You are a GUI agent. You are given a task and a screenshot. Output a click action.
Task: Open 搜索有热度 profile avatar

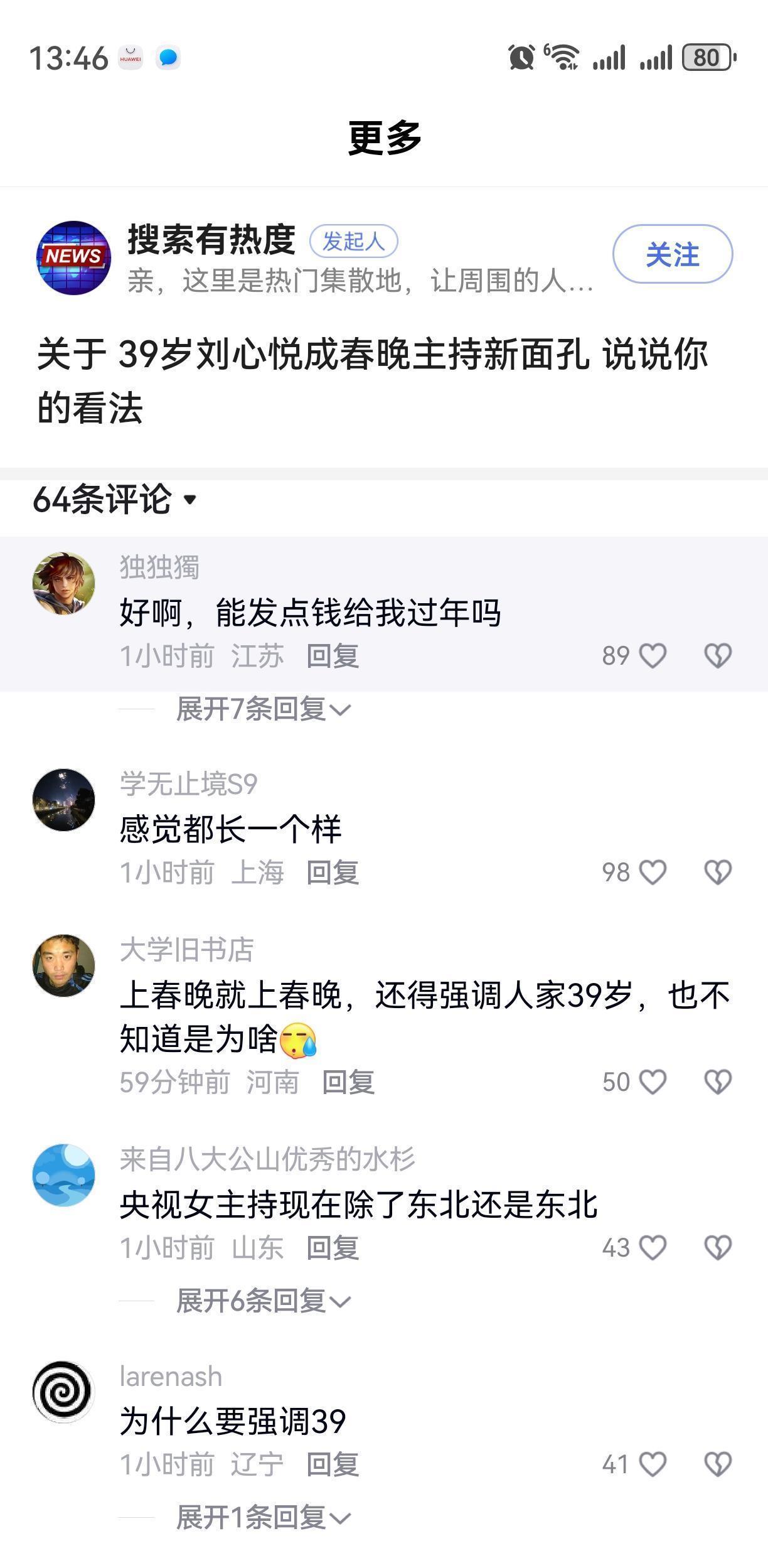[x=73, y=257]
